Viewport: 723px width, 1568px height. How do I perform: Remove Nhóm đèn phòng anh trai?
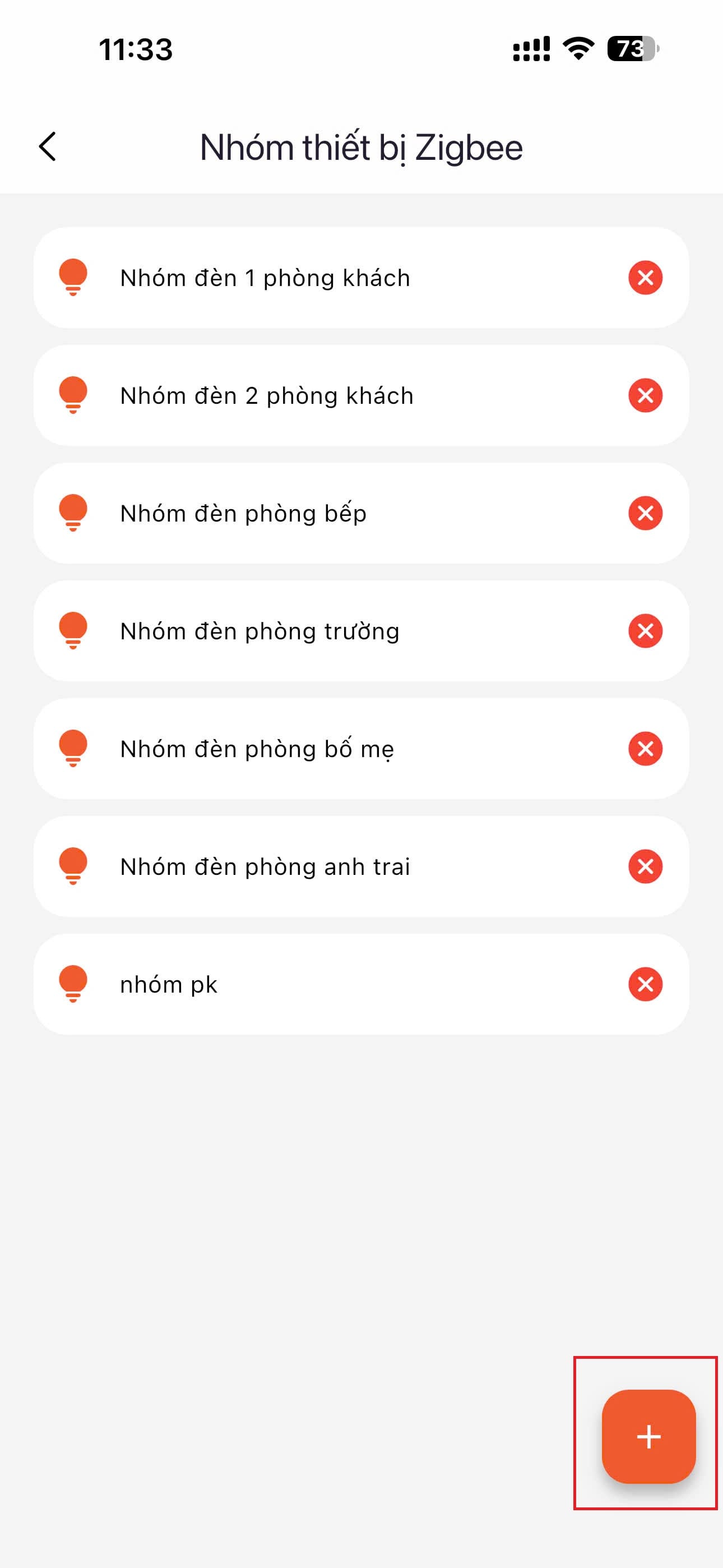(x=645, y=866)
